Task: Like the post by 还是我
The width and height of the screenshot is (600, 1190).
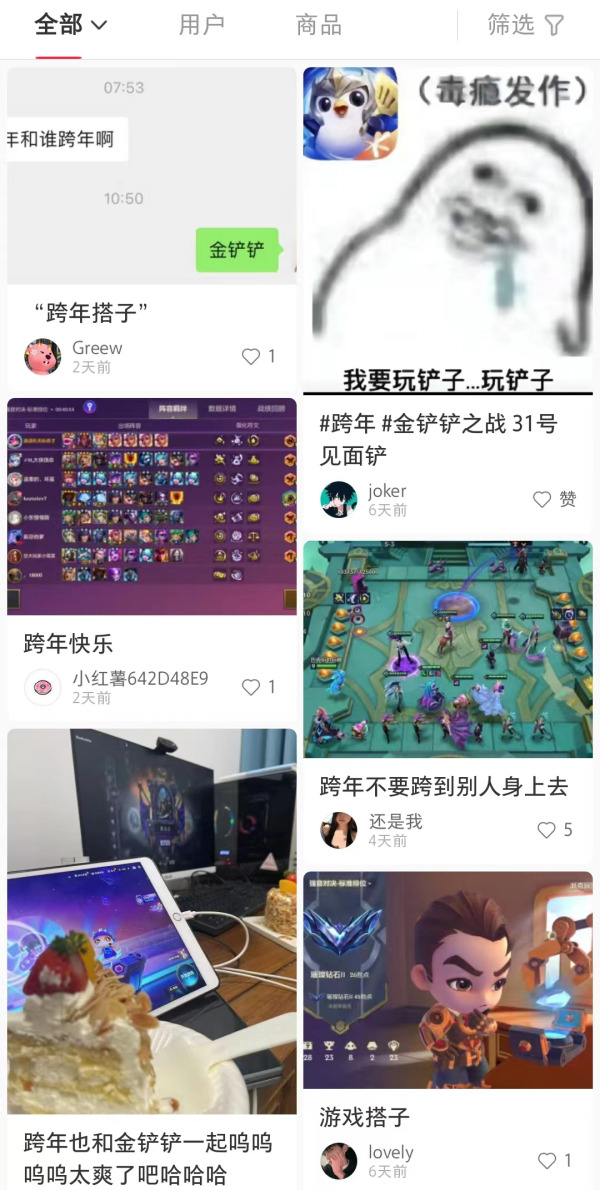Action: (x=554, y=830)
